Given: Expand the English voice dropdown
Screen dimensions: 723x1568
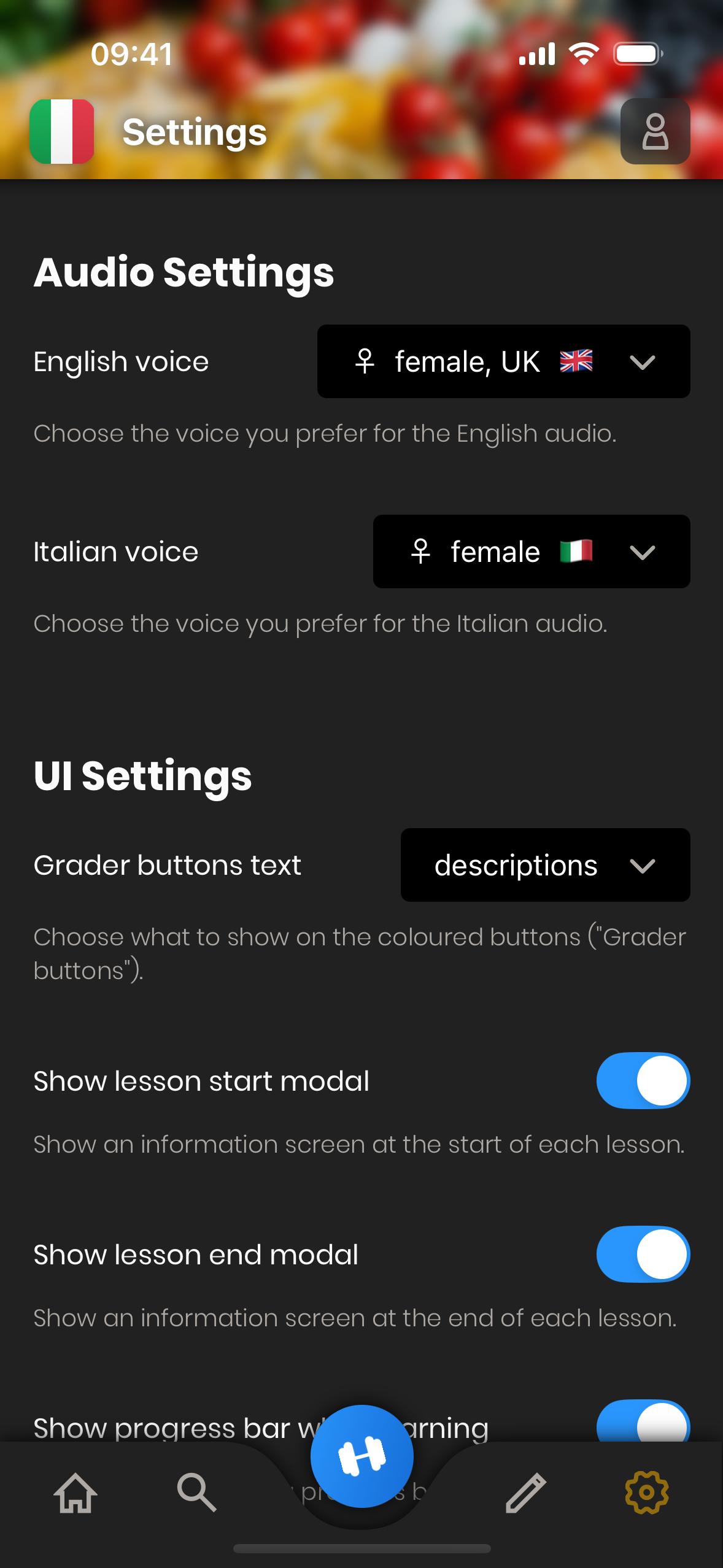Looking at the screenshot, I should 503,361.
